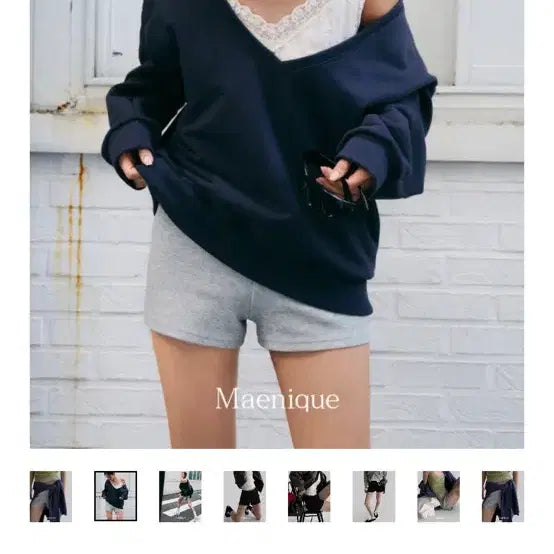This screenshot has width=554, height=554.
Task: Open the main navy sweatshirt product photo
Action: [277, 224]
